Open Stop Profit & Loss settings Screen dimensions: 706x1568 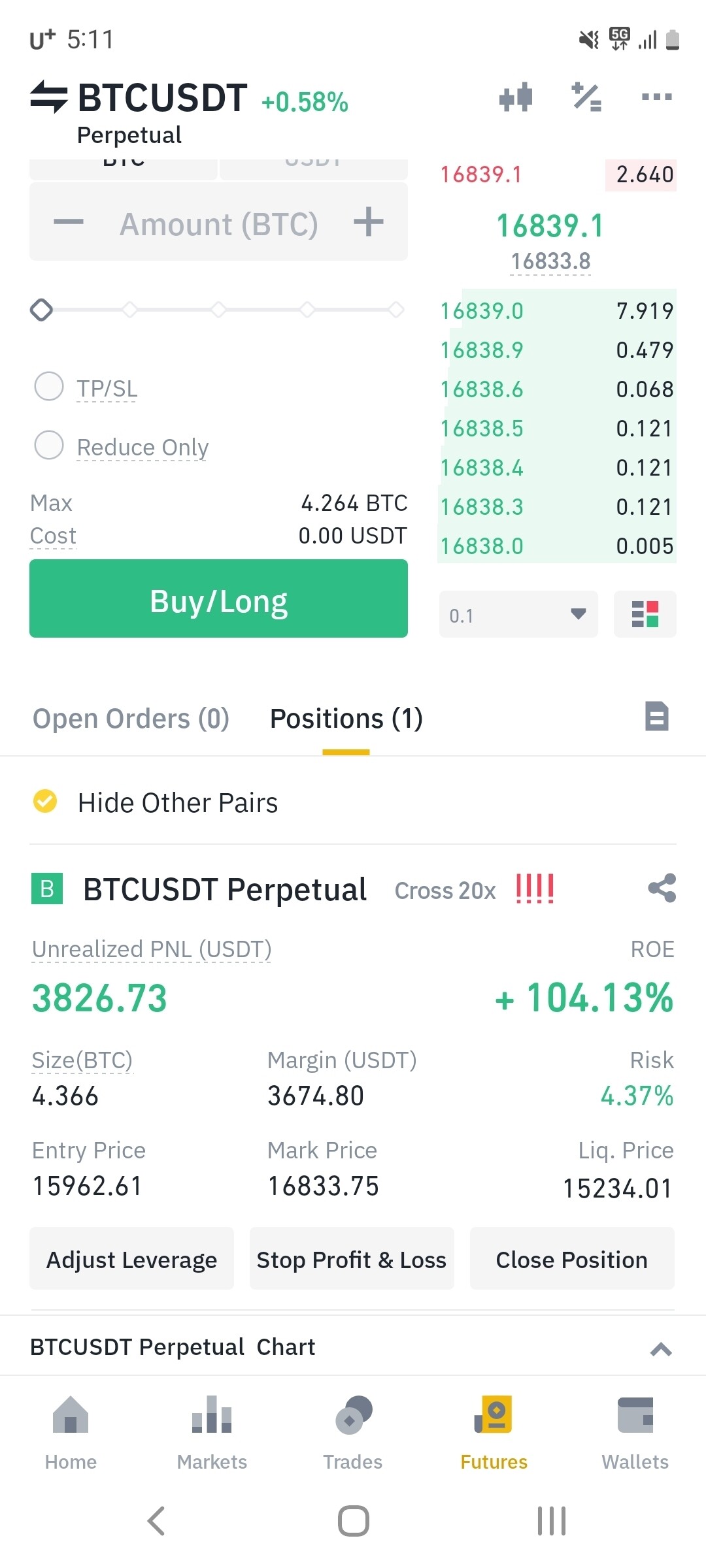pos(352,1259)
